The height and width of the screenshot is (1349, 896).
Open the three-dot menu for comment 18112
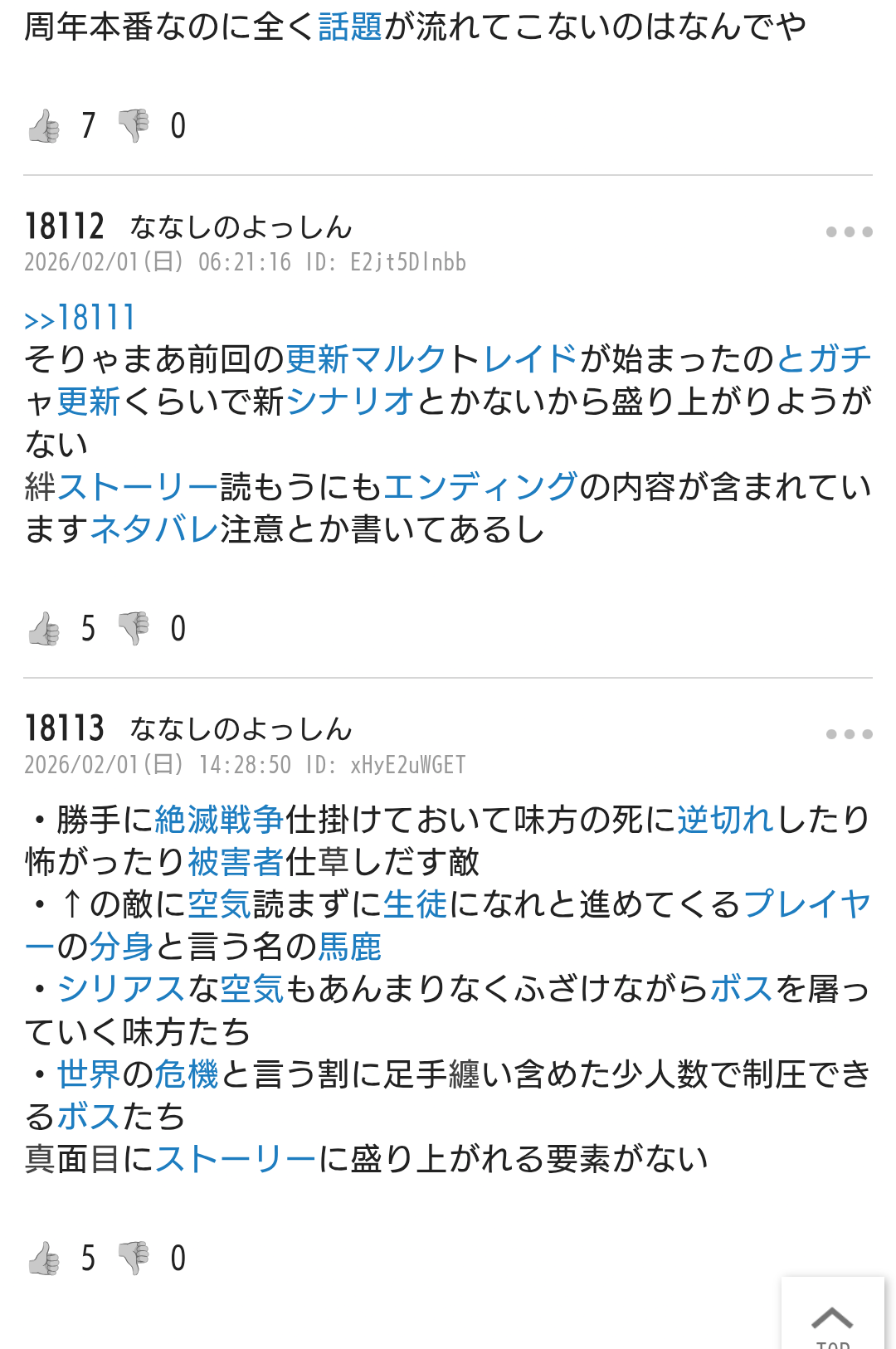(x=849, y=232)
